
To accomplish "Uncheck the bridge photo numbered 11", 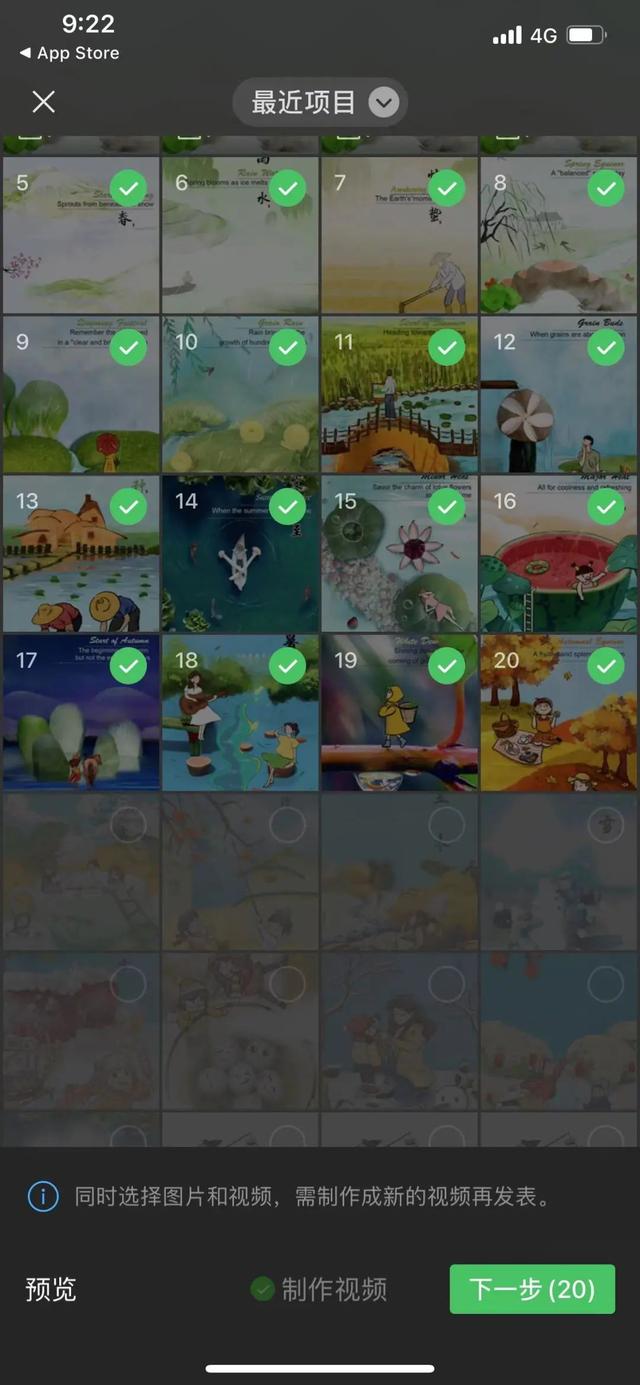I will pos(447,347).
